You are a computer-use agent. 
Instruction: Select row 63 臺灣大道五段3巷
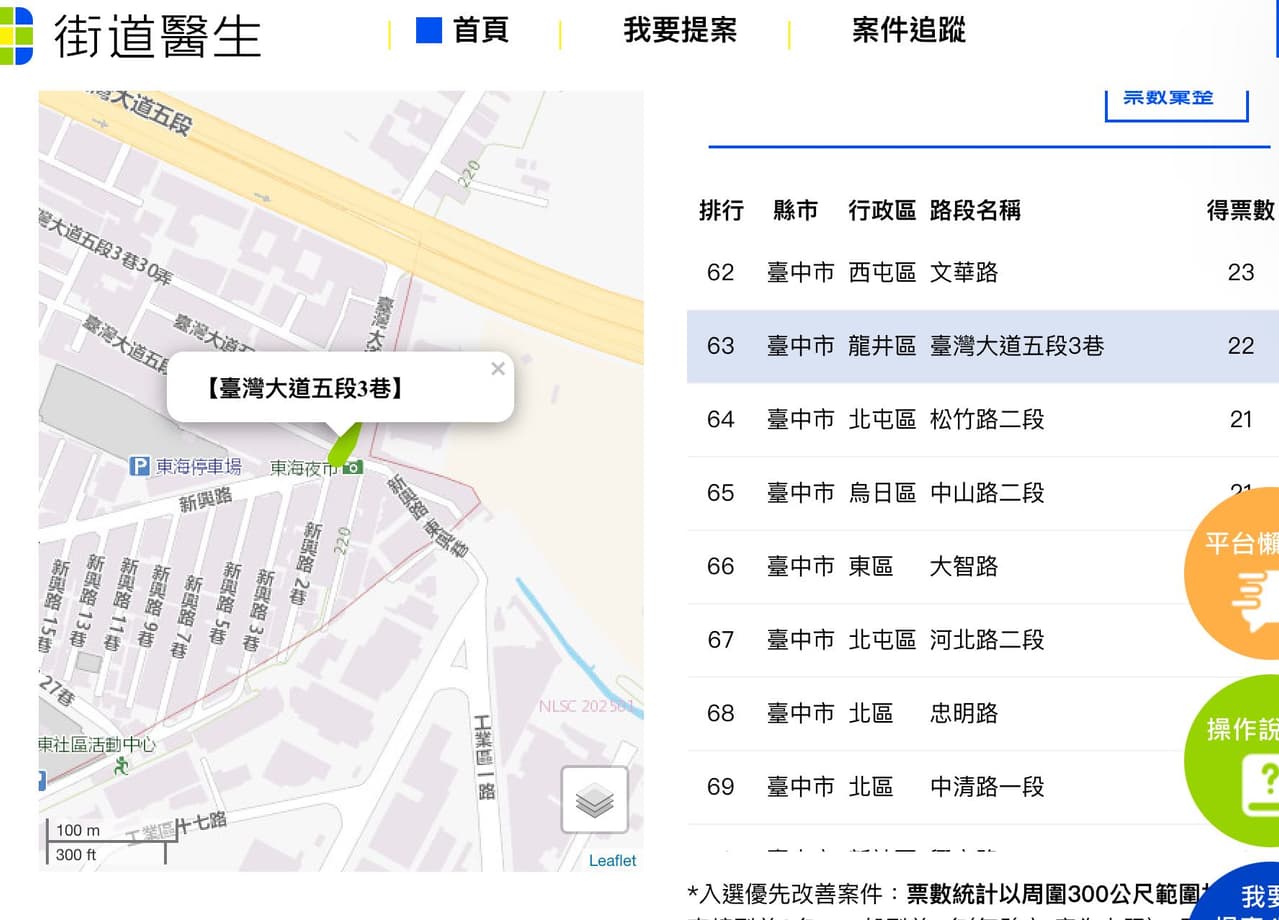(x=980, y=346)
